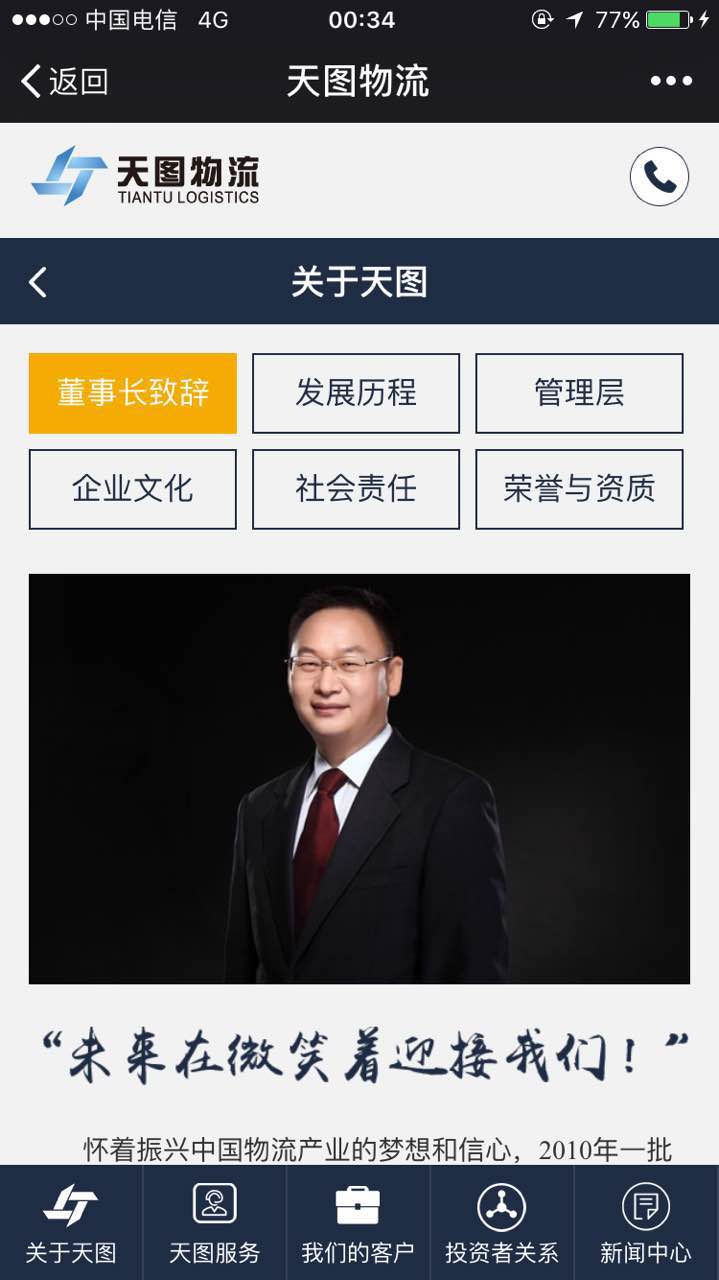719x1280 pixels.
Task: Show the 社会责任 section
Action: pos(356,489)
